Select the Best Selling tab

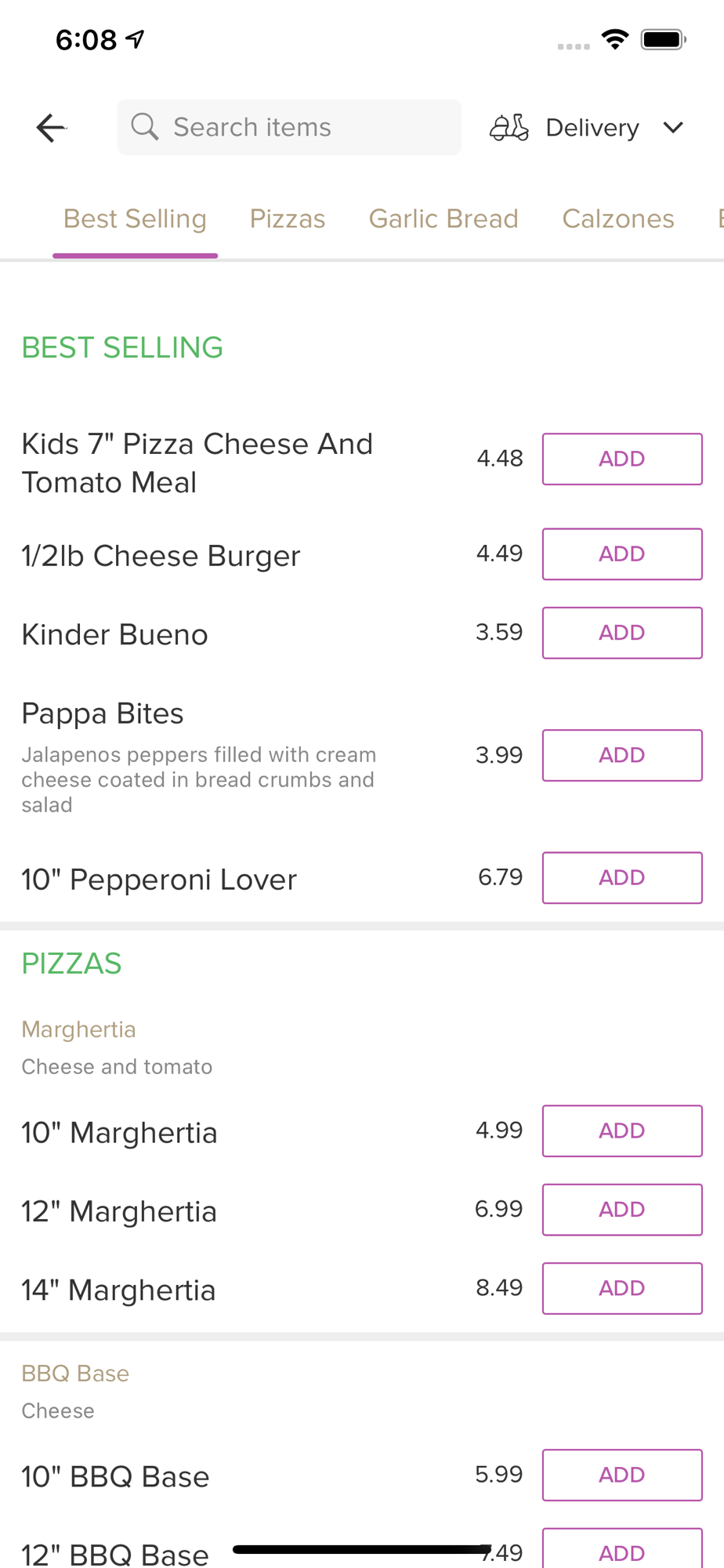click(x=135, y=219)
